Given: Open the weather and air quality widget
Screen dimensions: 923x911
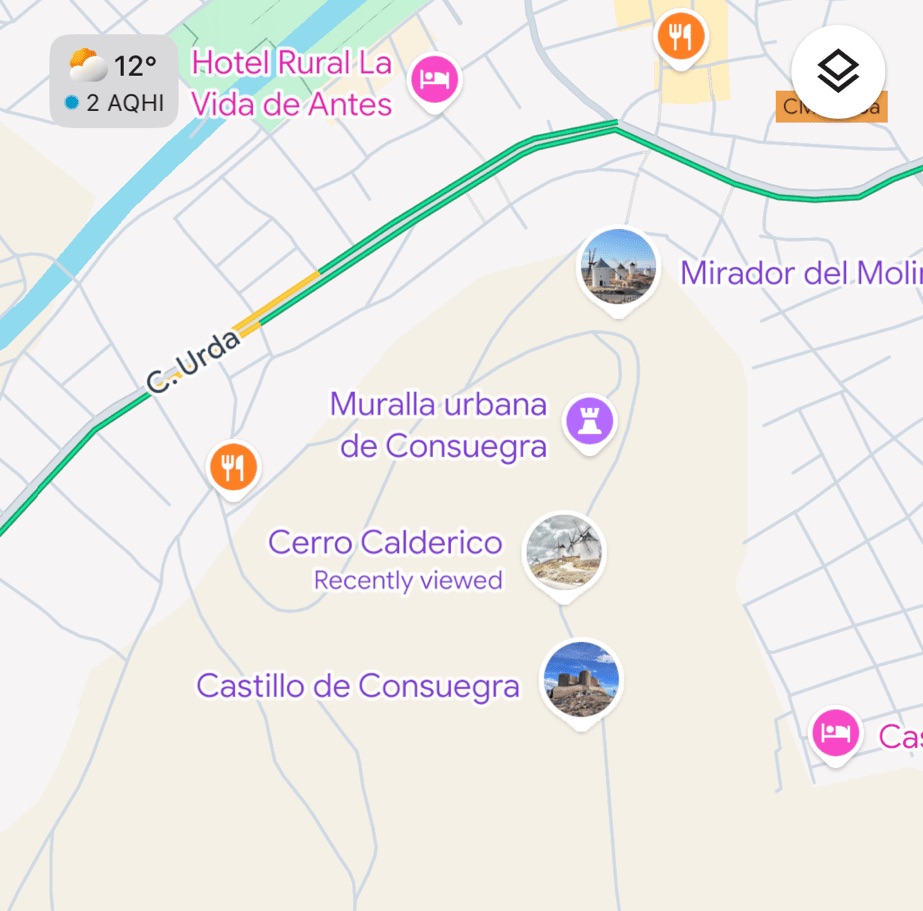Looking at the screenshot, I should 114,81.
